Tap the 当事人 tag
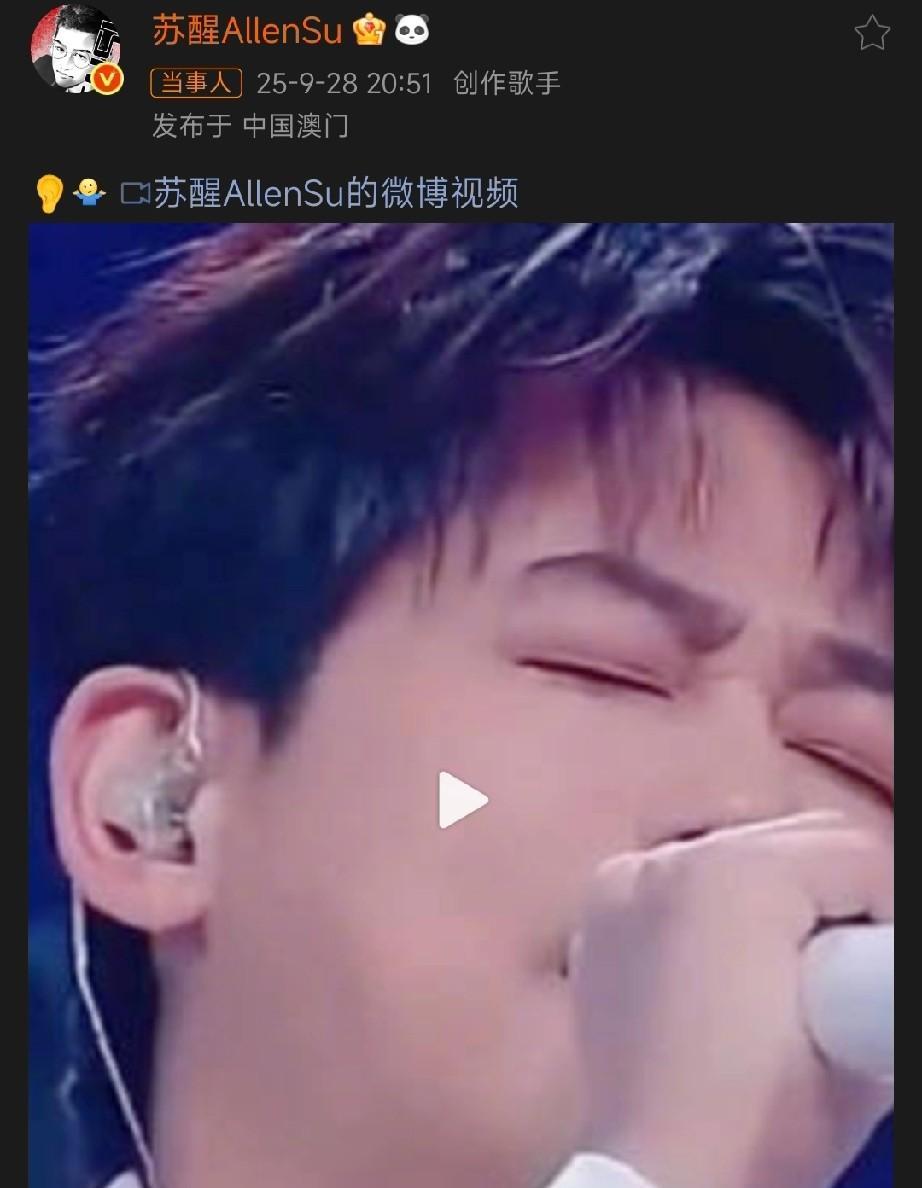The height and width of the screenshot is (1188, 922). point(197,83)
